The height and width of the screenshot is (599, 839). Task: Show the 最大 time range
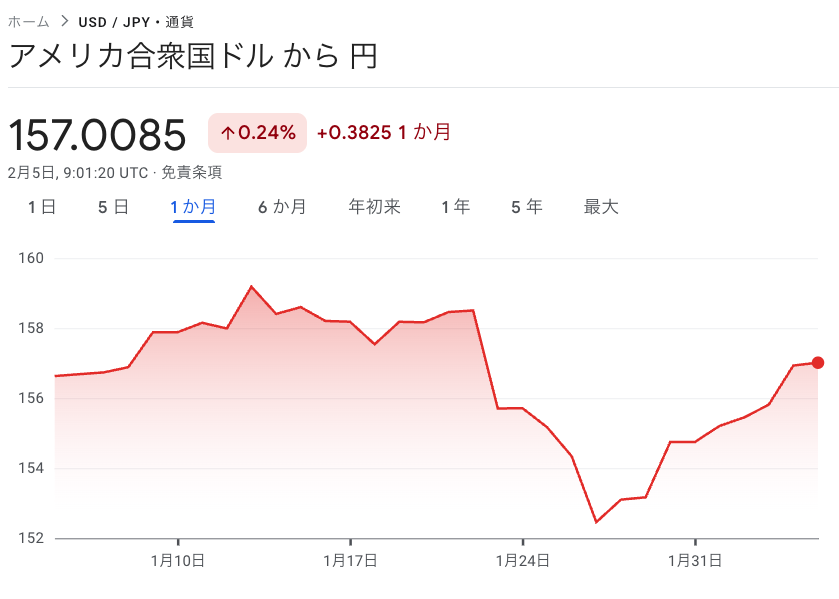(601, 207)
